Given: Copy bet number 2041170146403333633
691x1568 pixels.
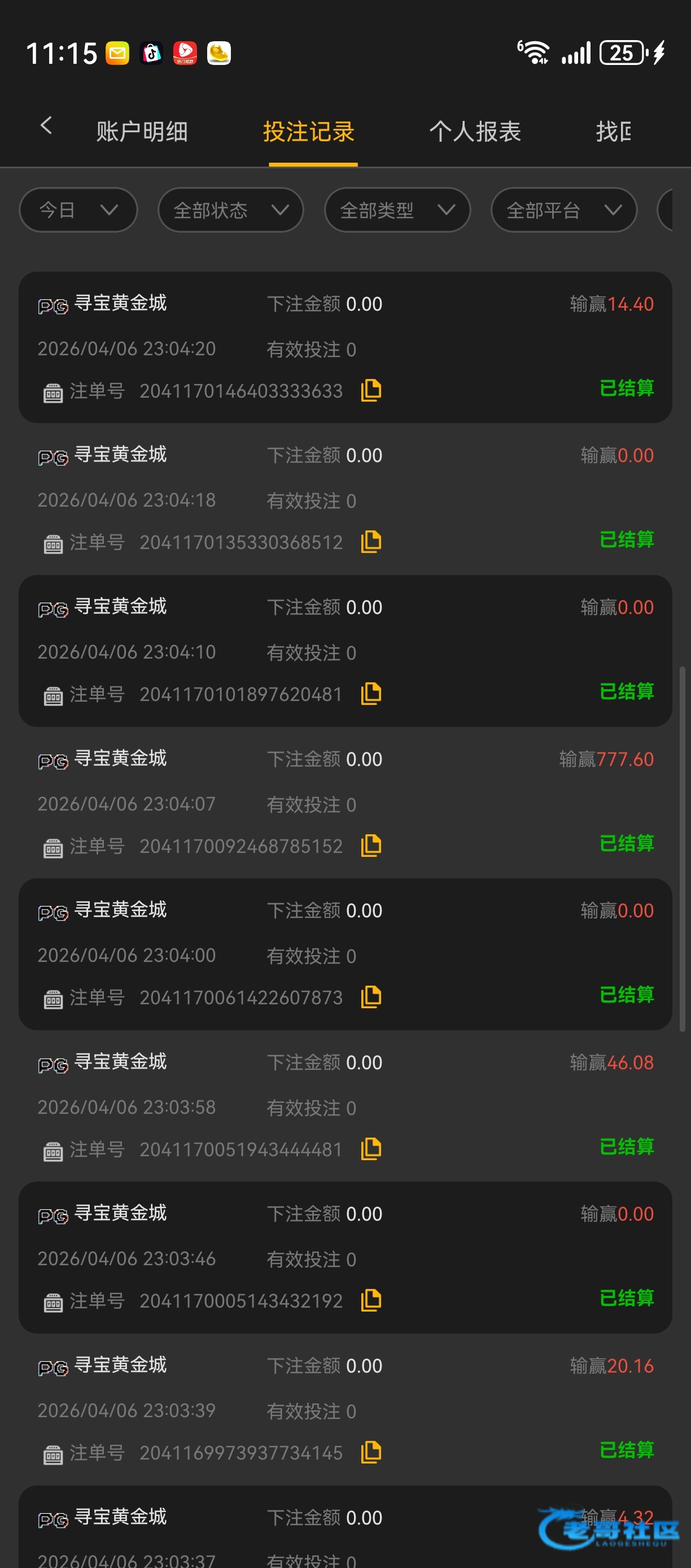Looking at the screenshot, I should [371, 390].
